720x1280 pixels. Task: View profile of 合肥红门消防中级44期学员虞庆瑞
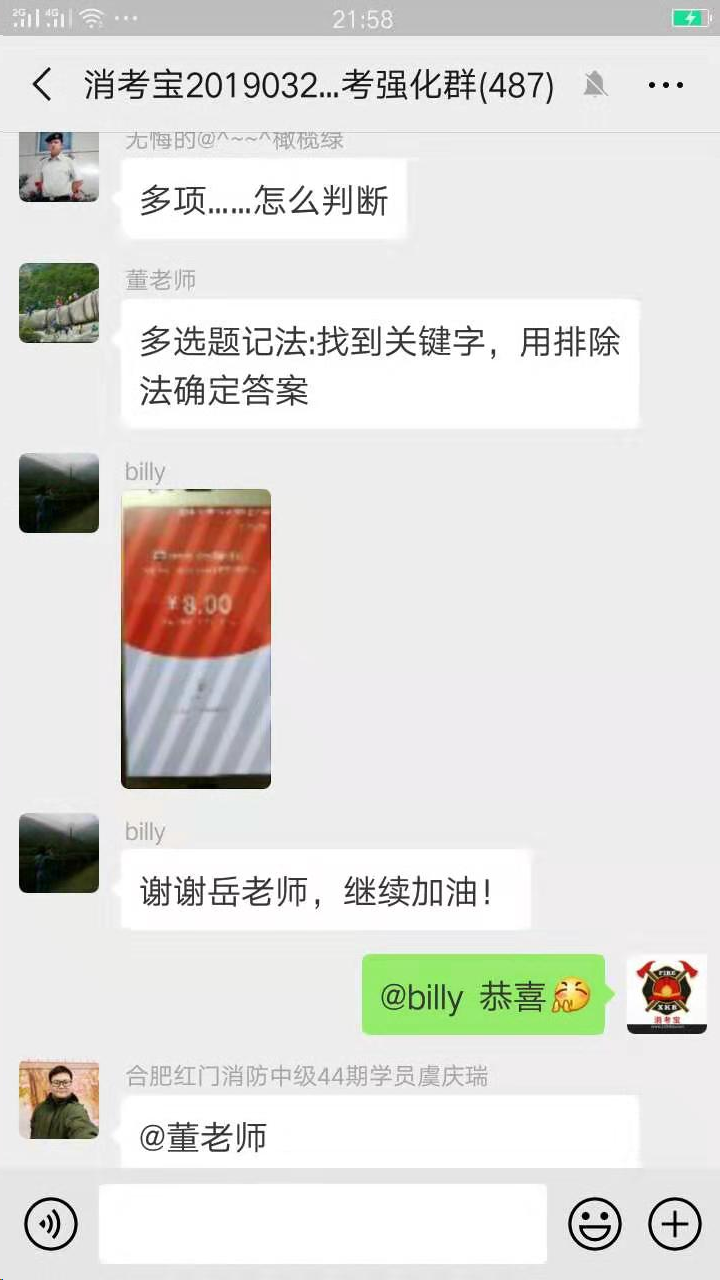(59, 1100)
